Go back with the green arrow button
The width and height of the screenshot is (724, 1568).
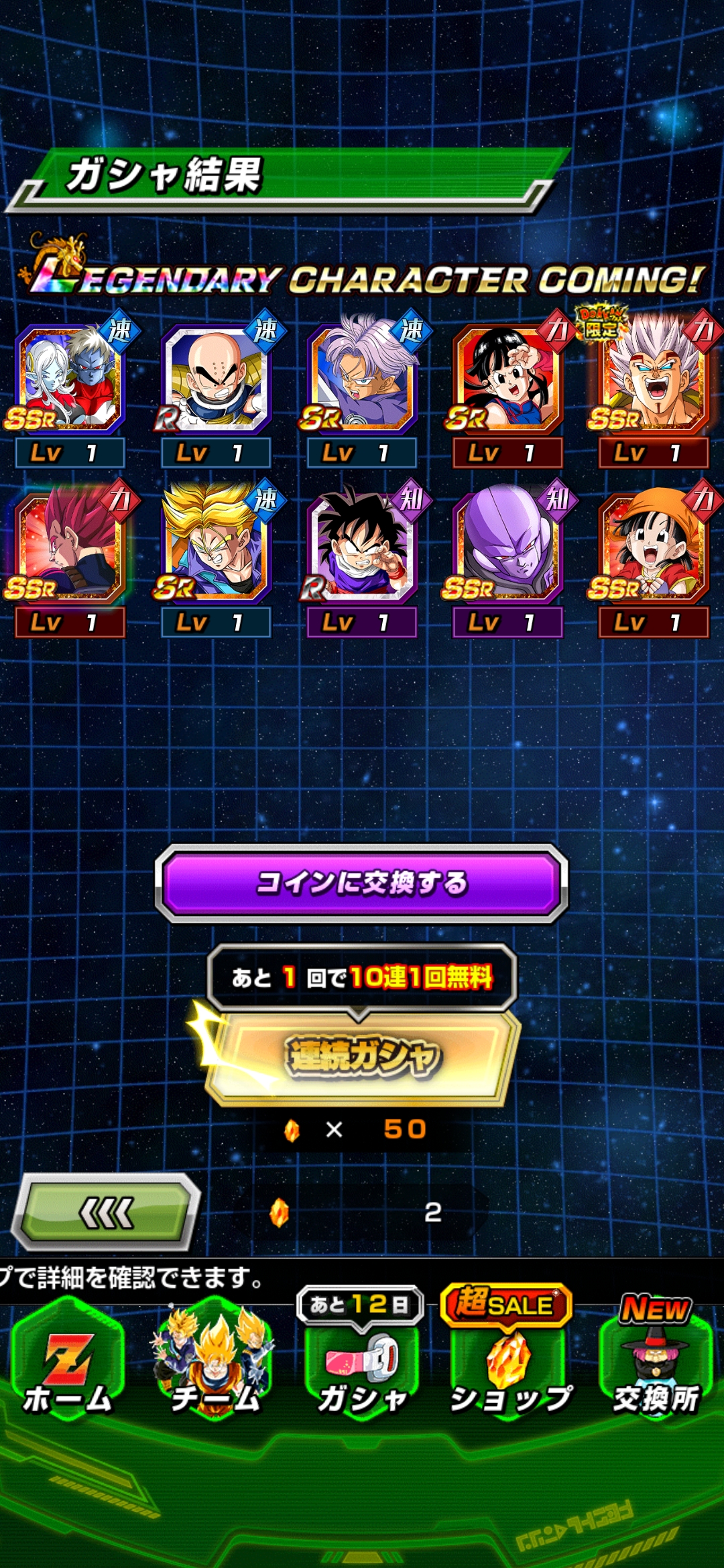(106, 1212)
